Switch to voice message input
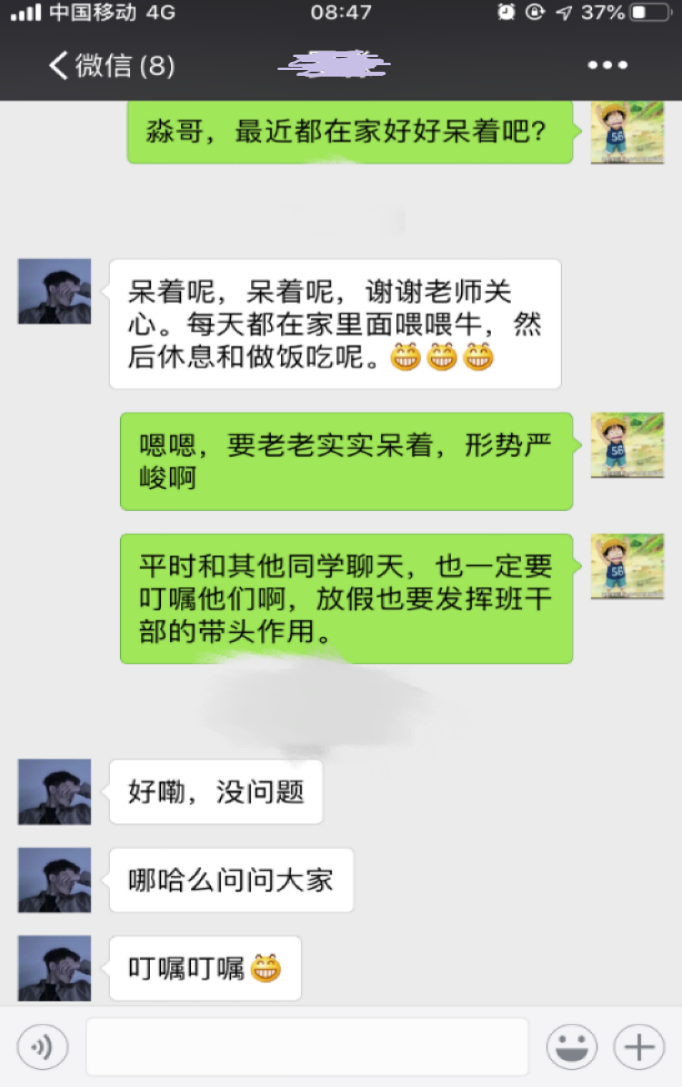The width and height of the screenshot is (682, 1087). coord(42,1047)
